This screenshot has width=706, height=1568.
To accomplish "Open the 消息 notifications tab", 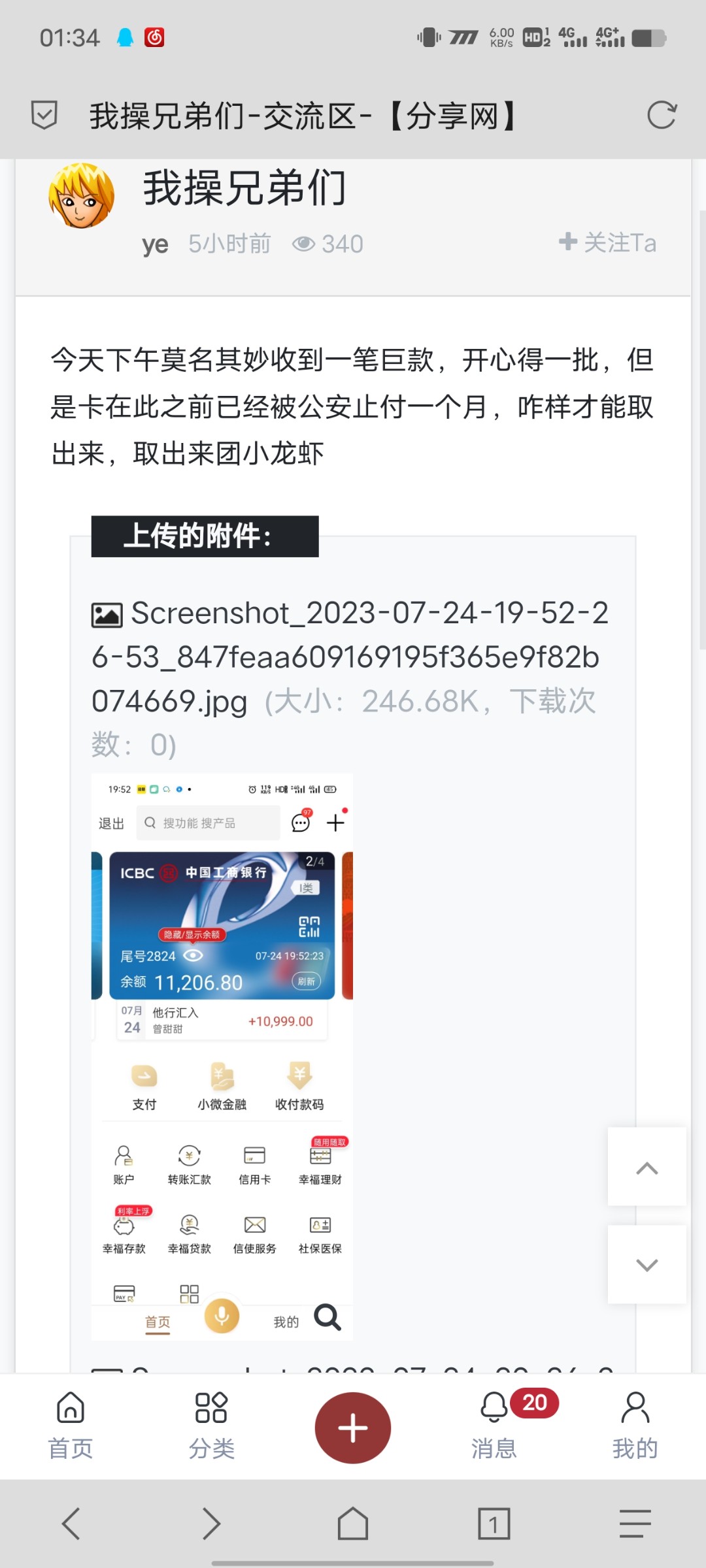I will click(495, 1426).
